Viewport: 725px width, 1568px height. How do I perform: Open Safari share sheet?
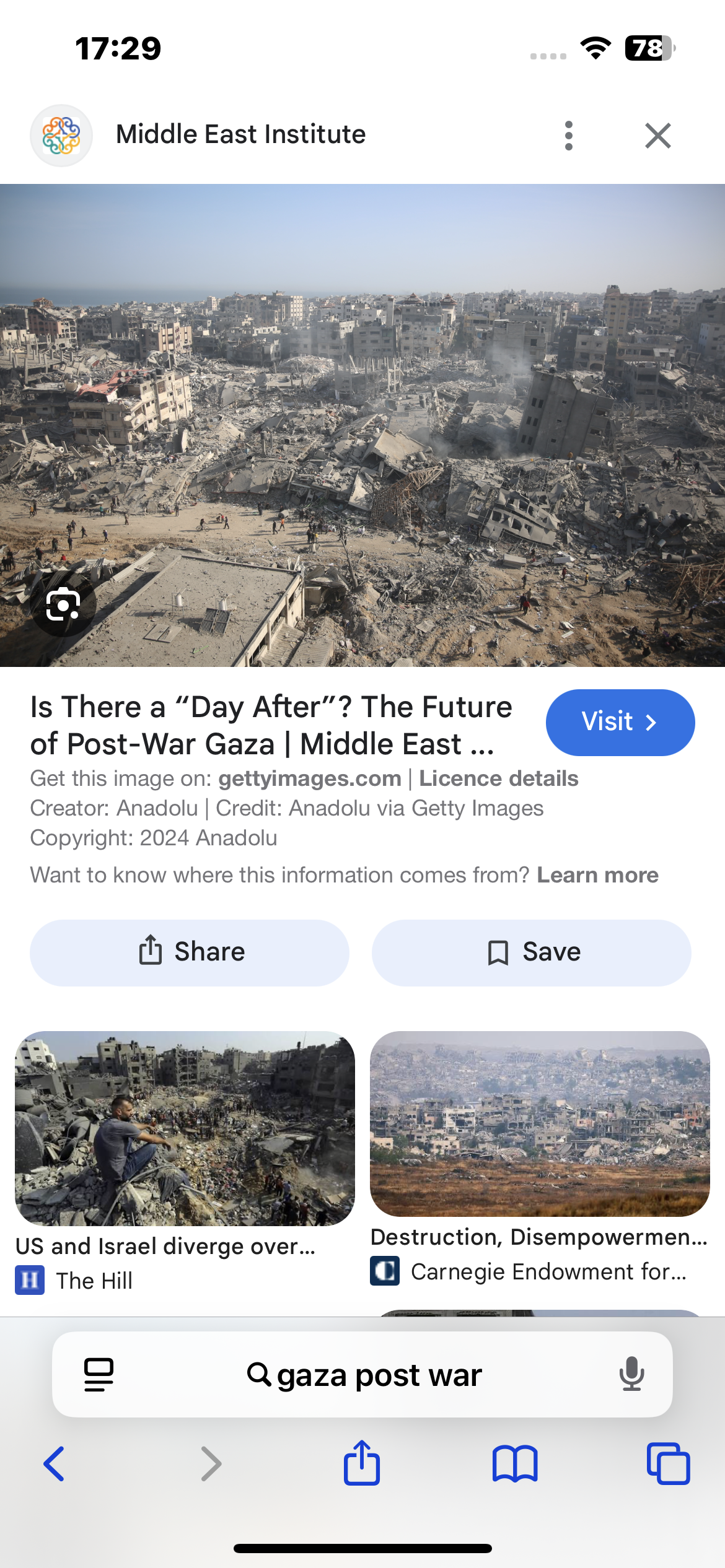coord(362,1463)
